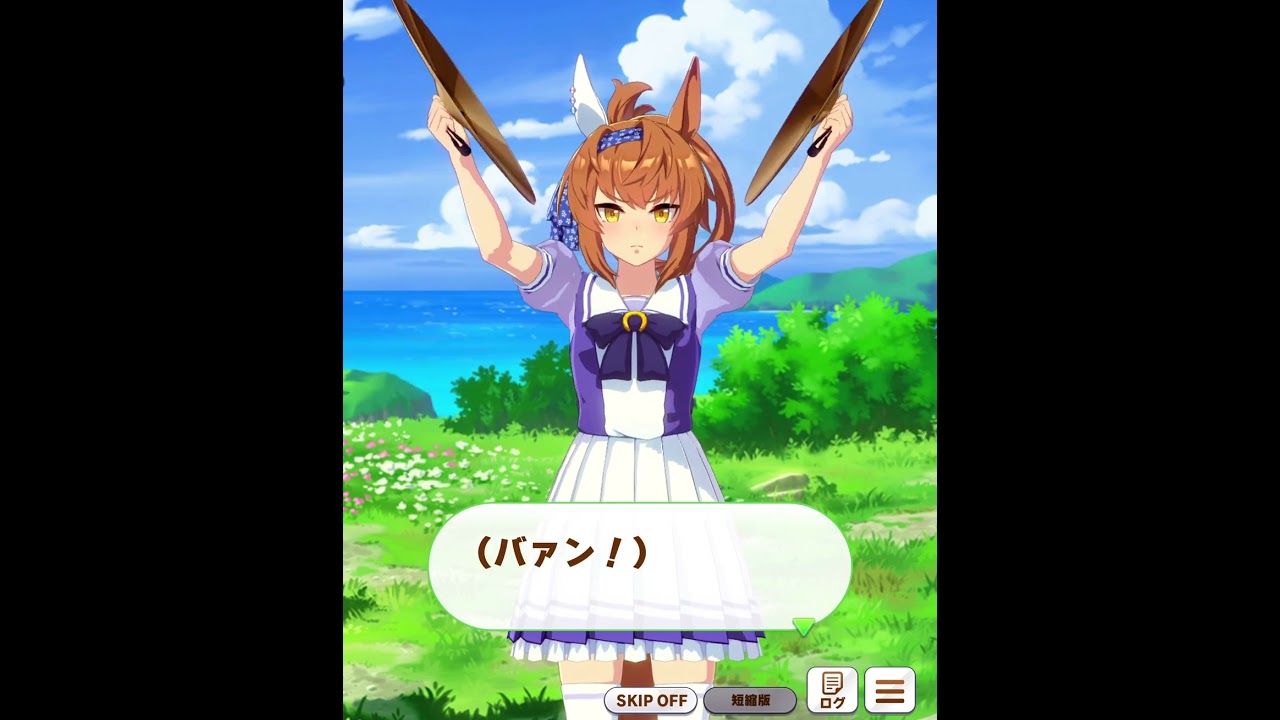Open the hamburger menu
The width and height of the screenshot is (1280, 720).
click(889, 690)
